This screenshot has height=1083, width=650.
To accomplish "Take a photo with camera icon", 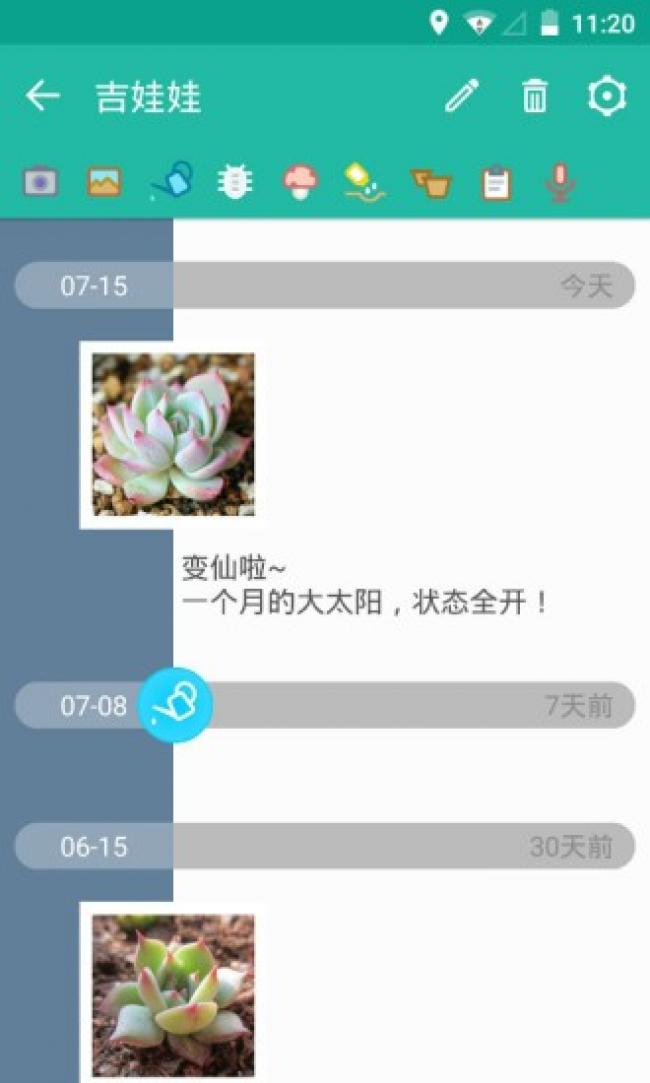I will 41,182.
